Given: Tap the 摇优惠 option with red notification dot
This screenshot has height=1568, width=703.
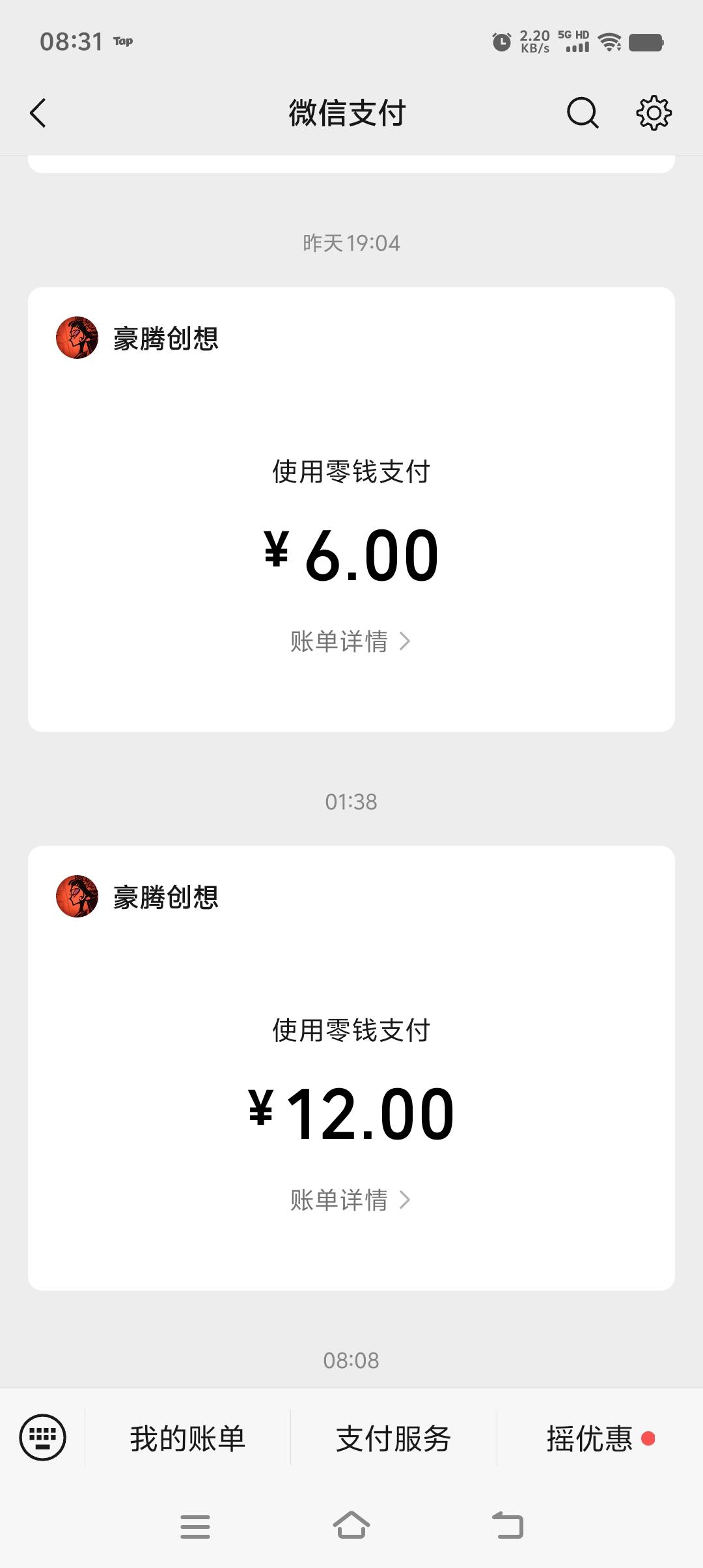Looking at the screenshot, I should coord(588,1438).
